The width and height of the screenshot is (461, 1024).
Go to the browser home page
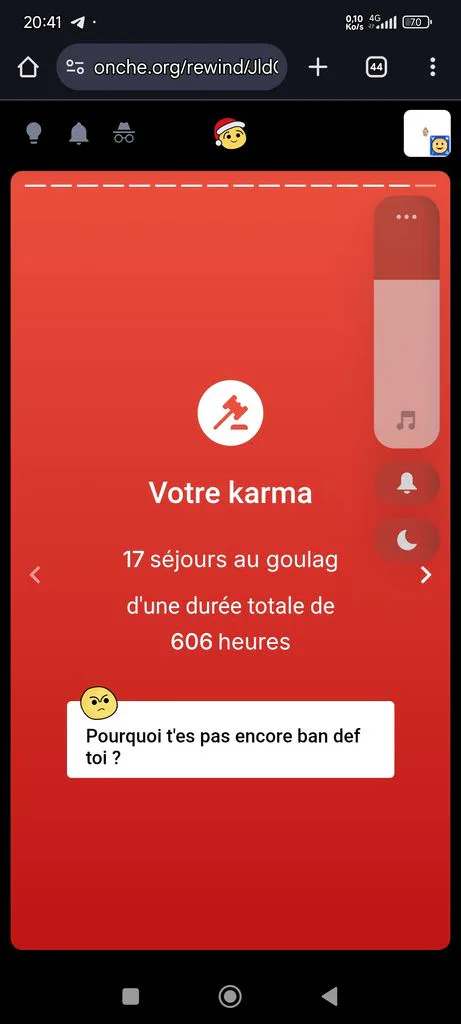(x=28, y=67)
